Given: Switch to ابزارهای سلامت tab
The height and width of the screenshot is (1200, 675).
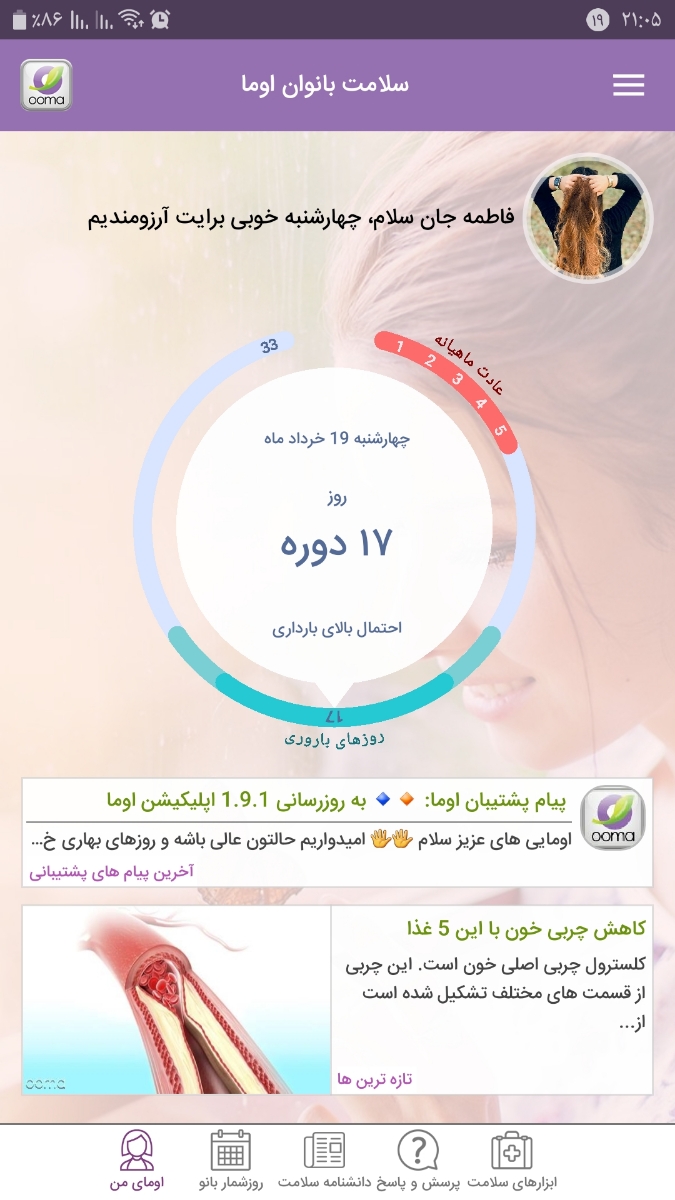Looking at the screenshot, I should (x=512, y=1162).
